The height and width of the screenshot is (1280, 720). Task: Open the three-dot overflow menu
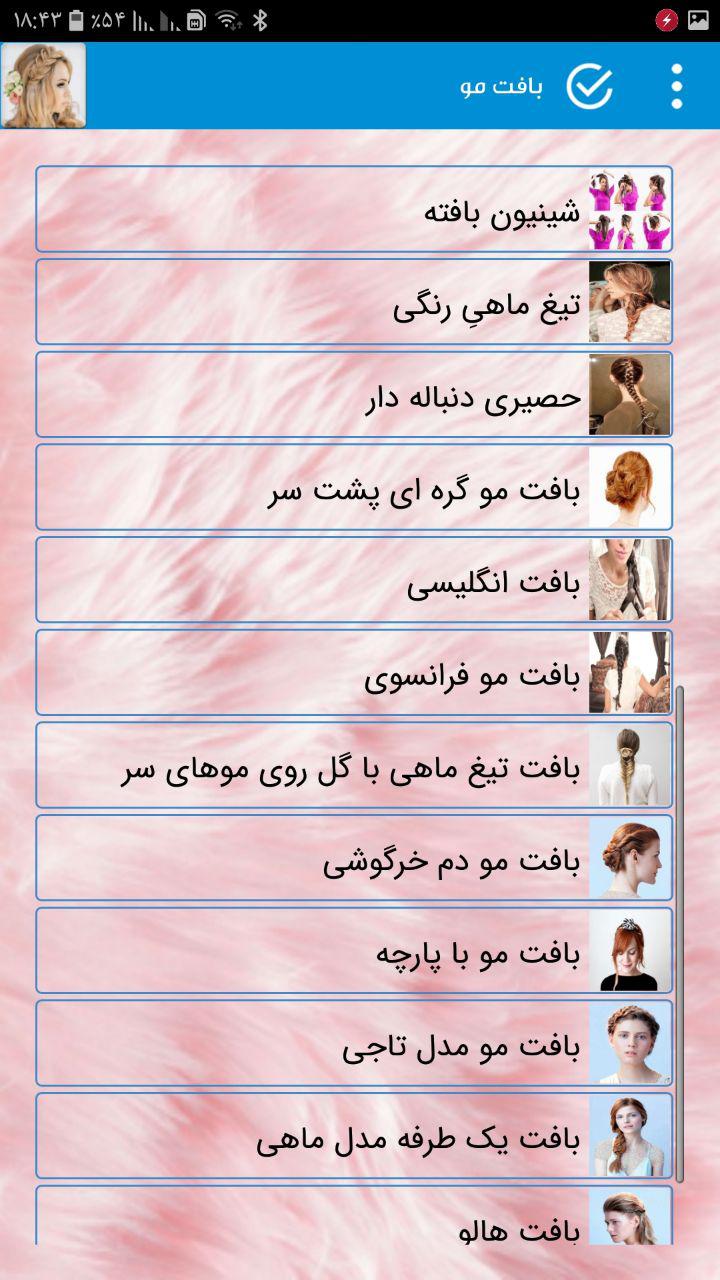(677, 86)
